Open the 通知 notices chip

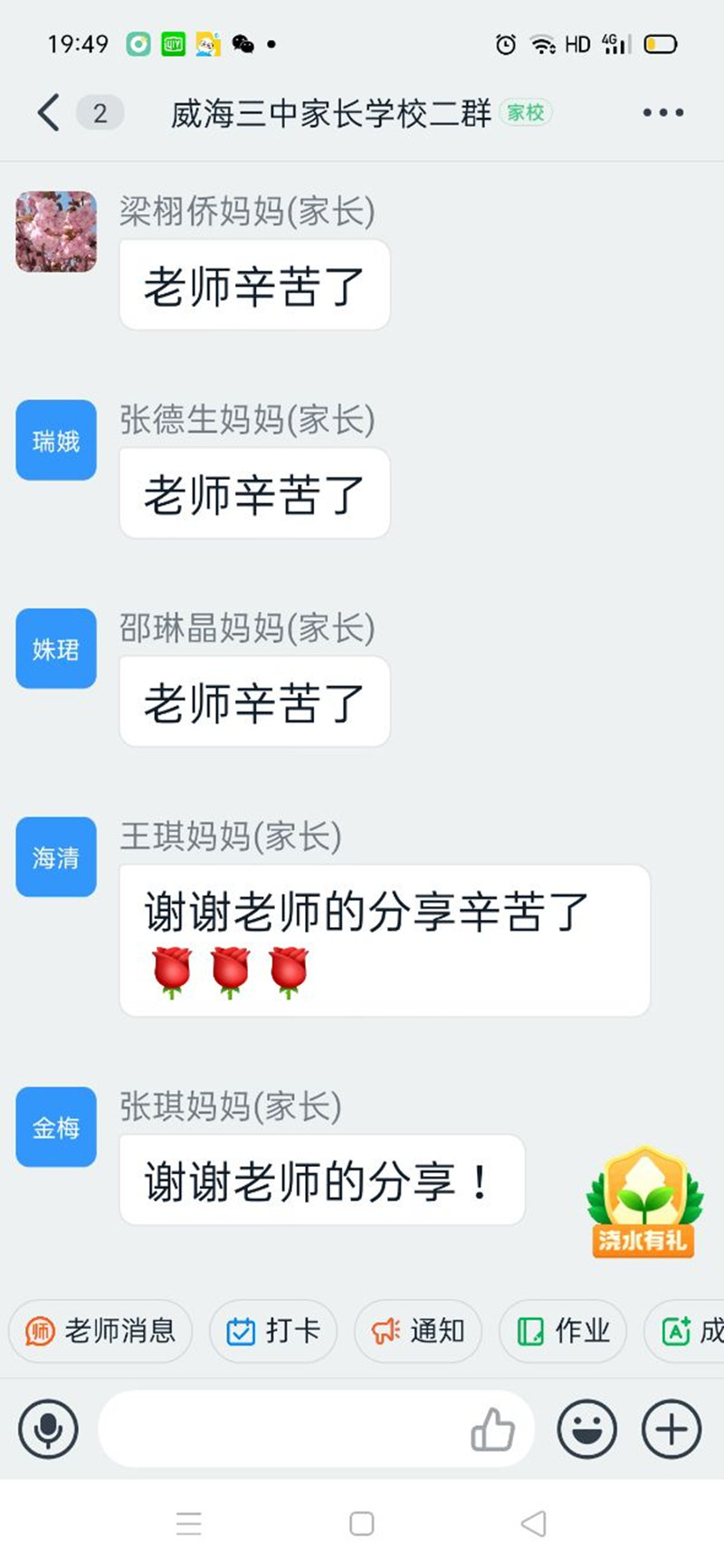[x=417, y=1331]
